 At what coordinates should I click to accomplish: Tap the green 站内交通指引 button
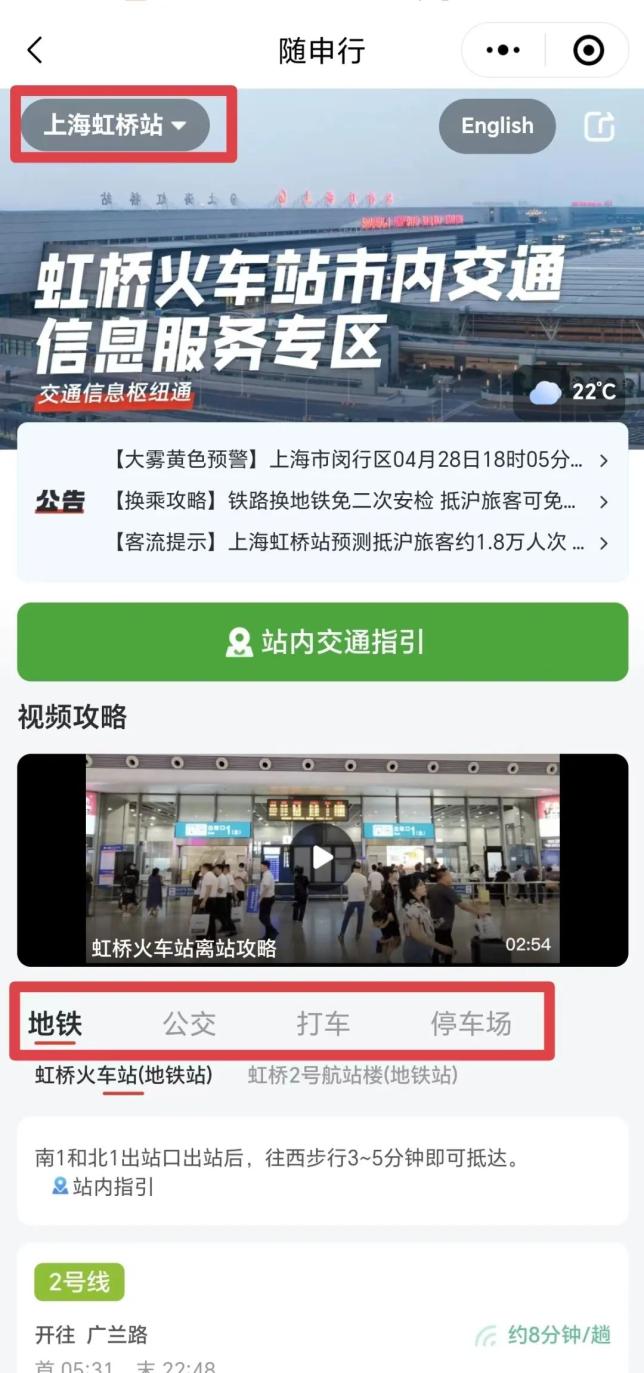coord(322,642)
